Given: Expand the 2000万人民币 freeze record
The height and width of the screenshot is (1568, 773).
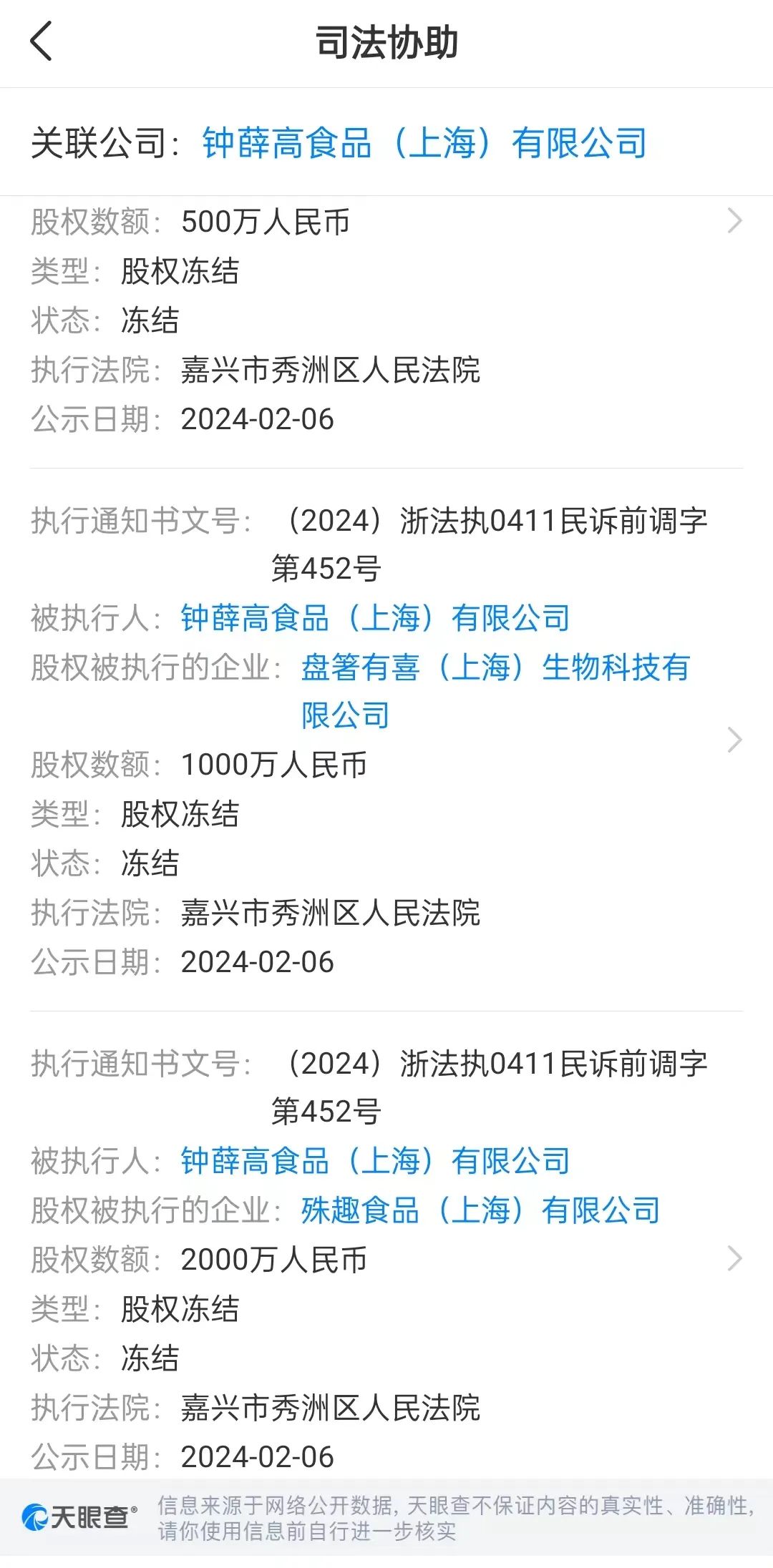Looking at the screenshot, I should coord(734,1258).
